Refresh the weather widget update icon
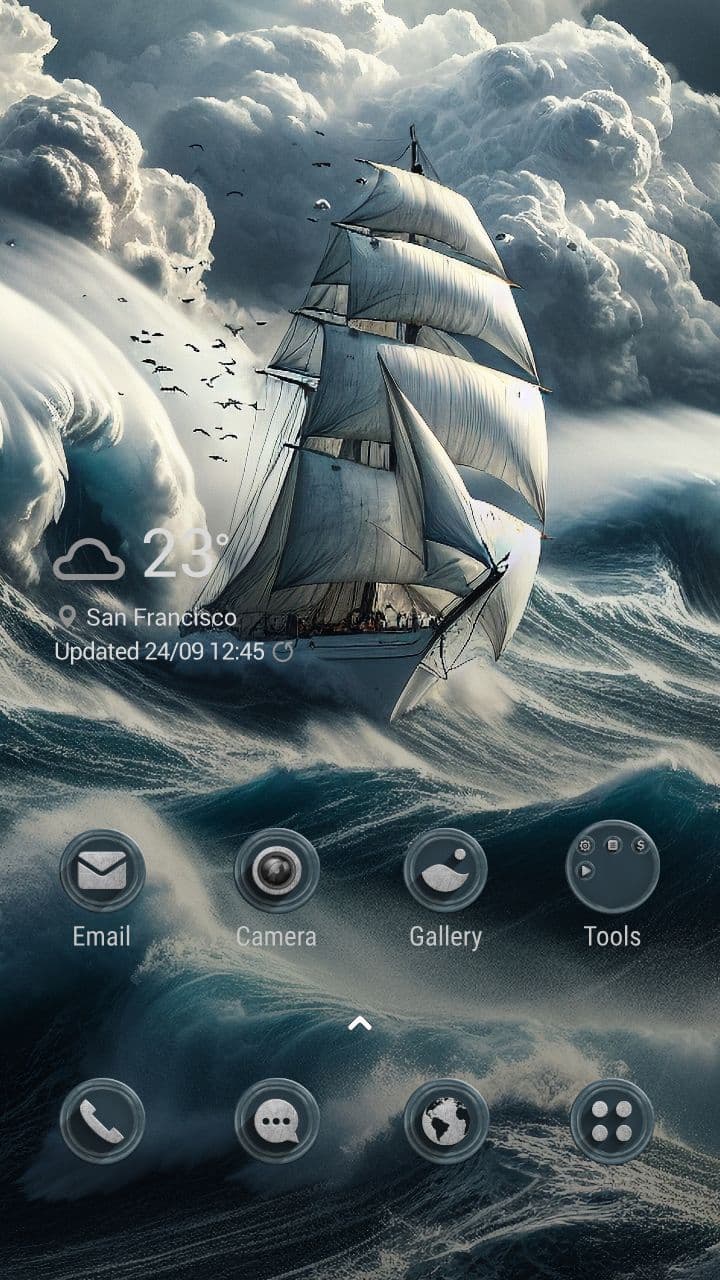Image resolution: width=720 pixels, height=1280 pixels. 284,653
